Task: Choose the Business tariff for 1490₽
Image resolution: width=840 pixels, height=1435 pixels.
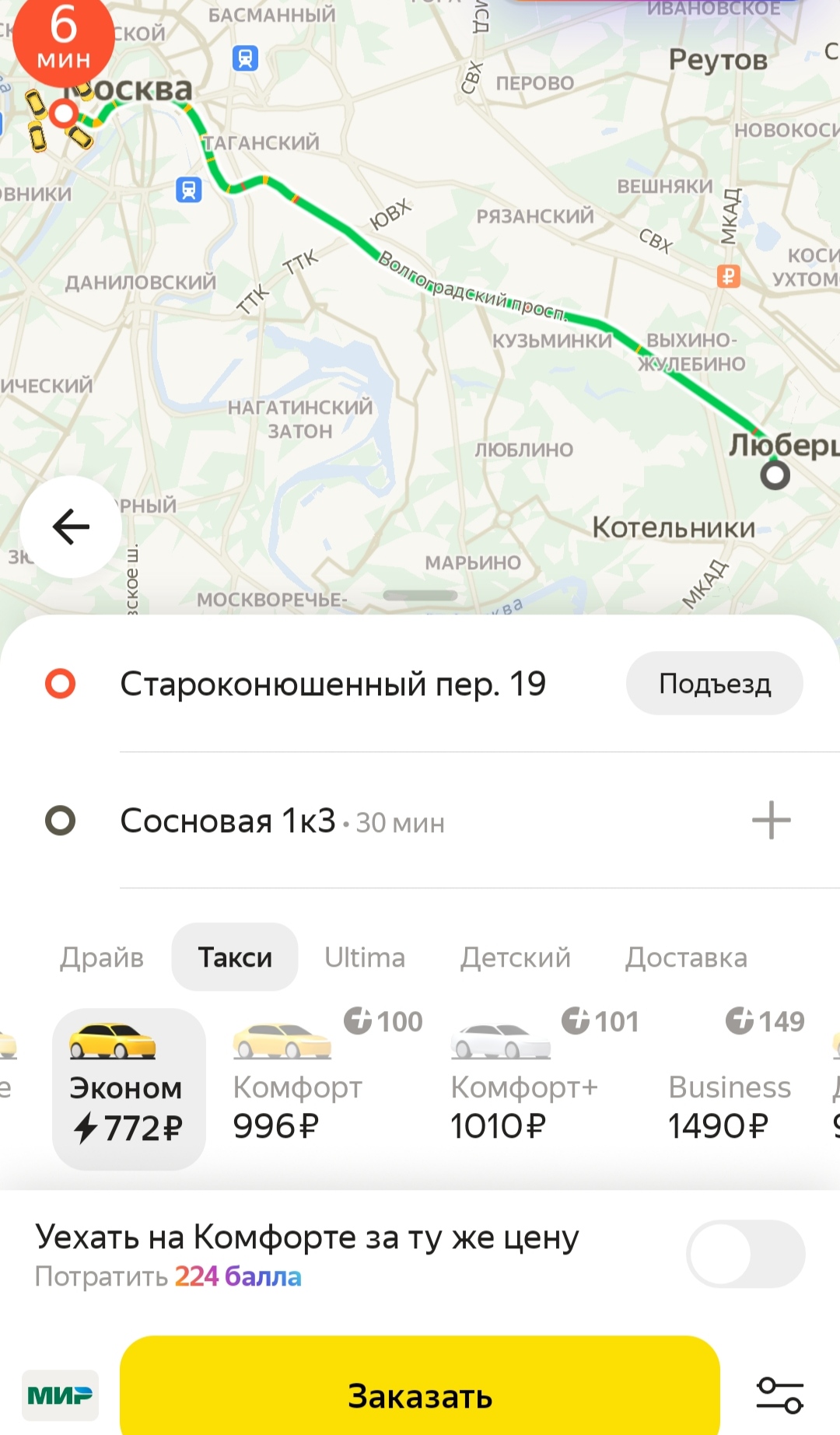Action: [x=729, y=1089]
